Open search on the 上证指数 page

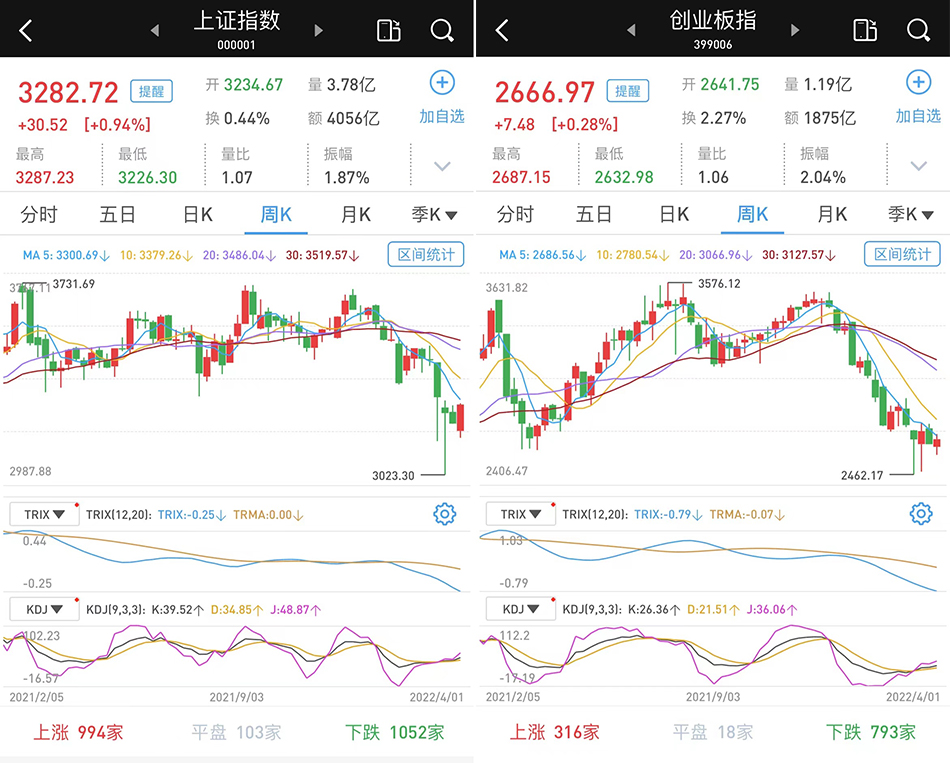442,30
